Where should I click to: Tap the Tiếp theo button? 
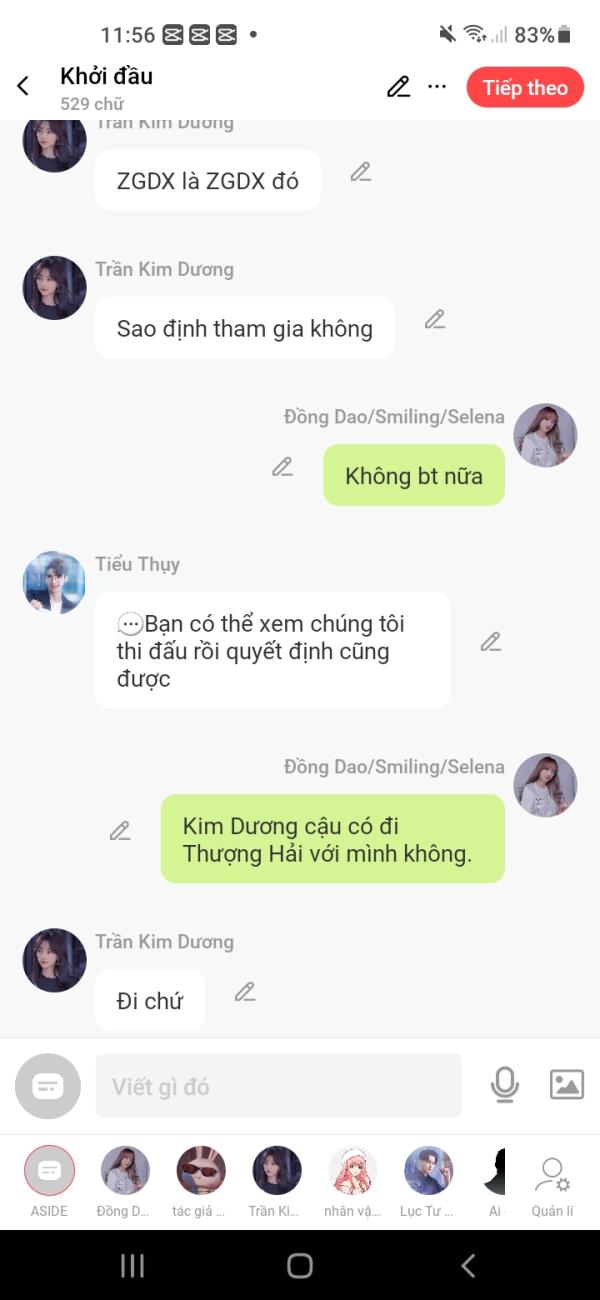point(524,87)
